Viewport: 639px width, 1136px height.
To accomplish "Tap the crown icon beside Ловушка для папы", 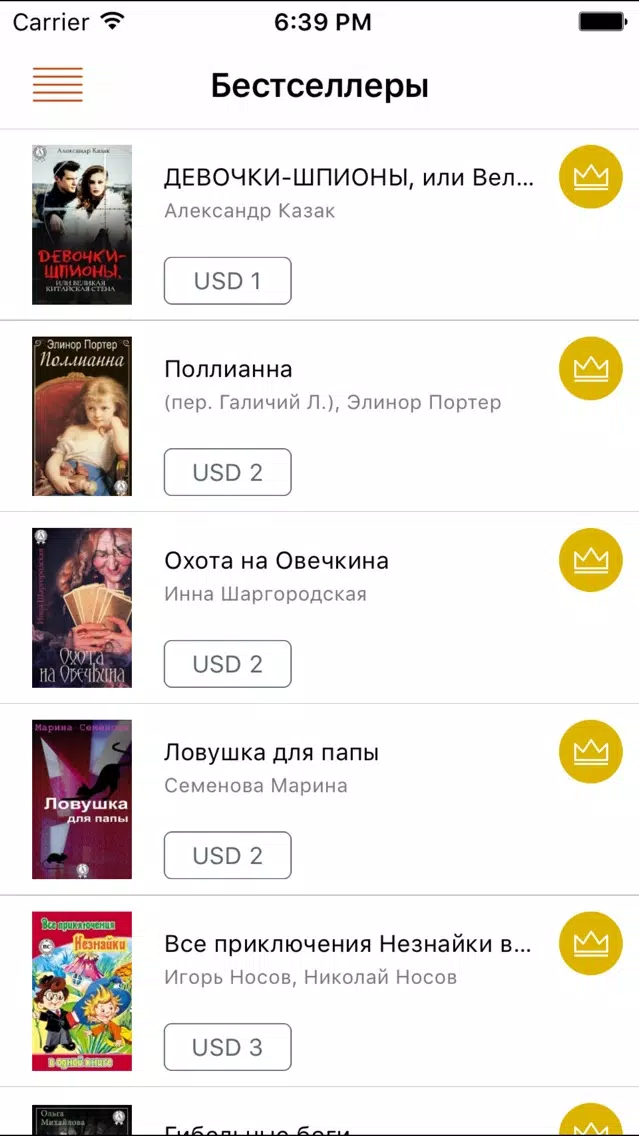I will point(590,751).
